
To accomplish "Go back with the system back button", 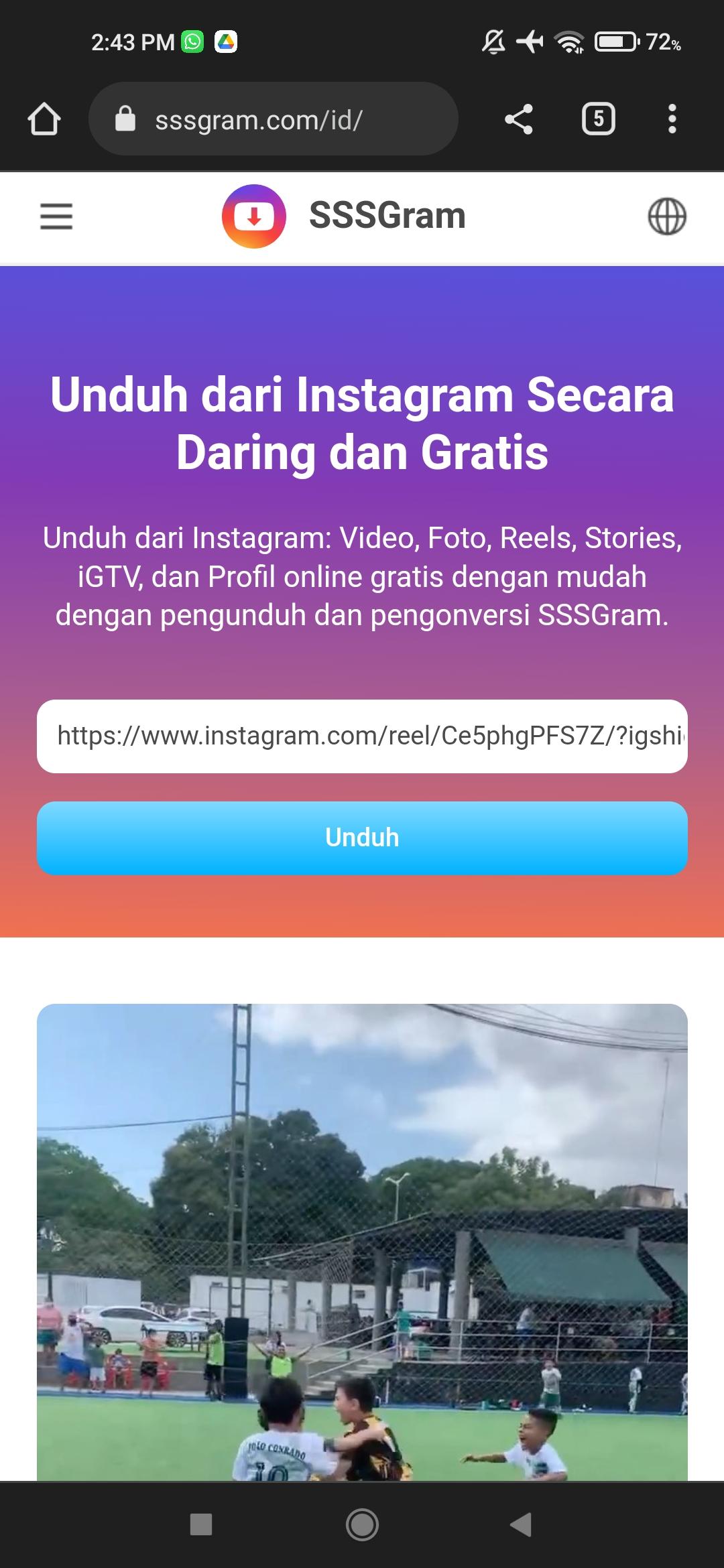I will tap(521, 1524).
